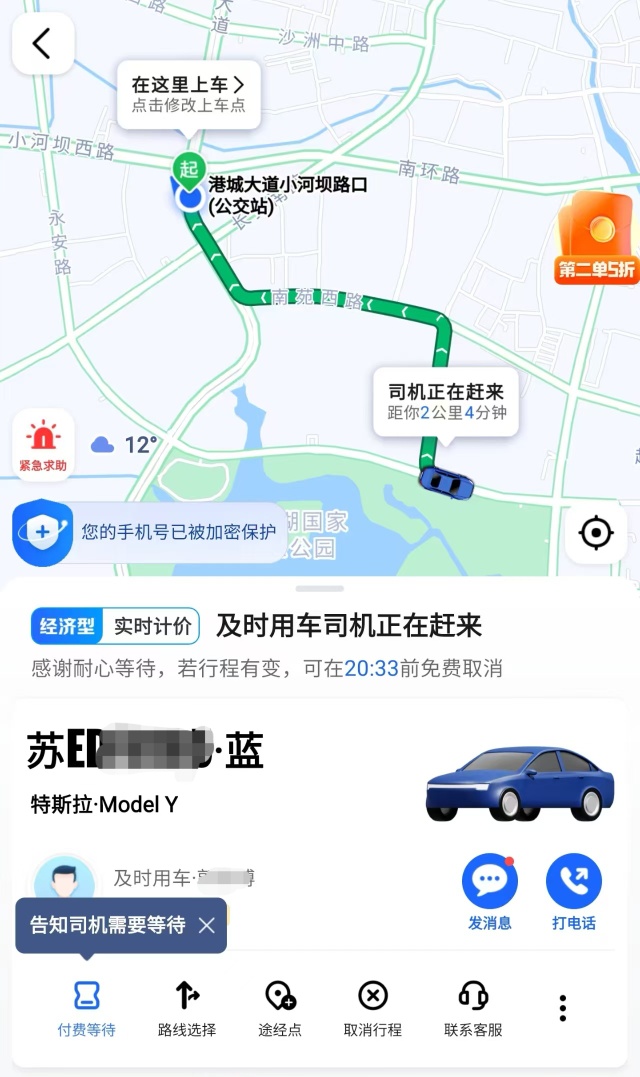
Task: Dismiss the 'tell driver to wait' tooltip
Action: point(207,925)
